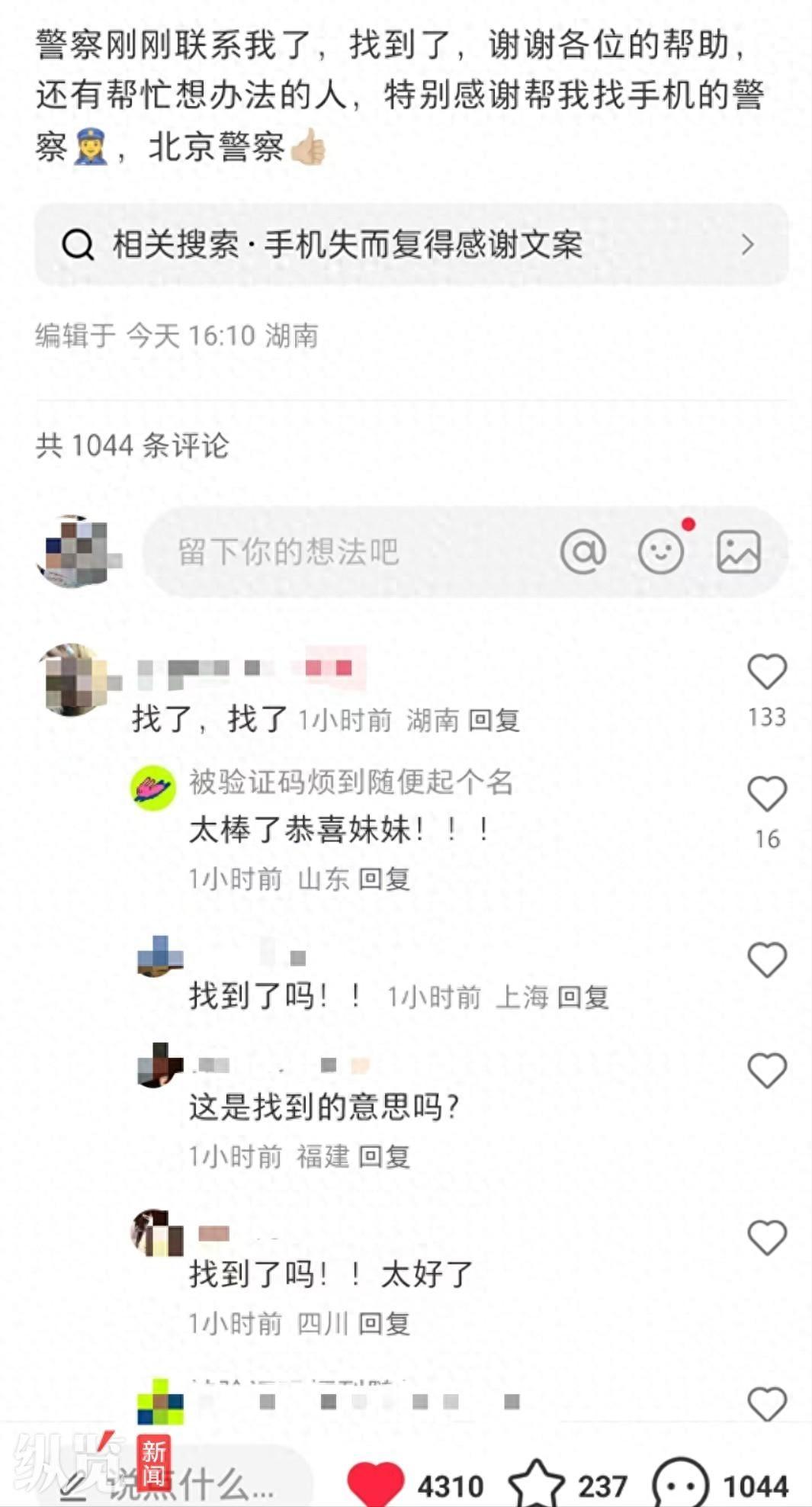This screenshot has height=1507, width=812.
Task: Open the emoji picker icon
Action: 660,551
